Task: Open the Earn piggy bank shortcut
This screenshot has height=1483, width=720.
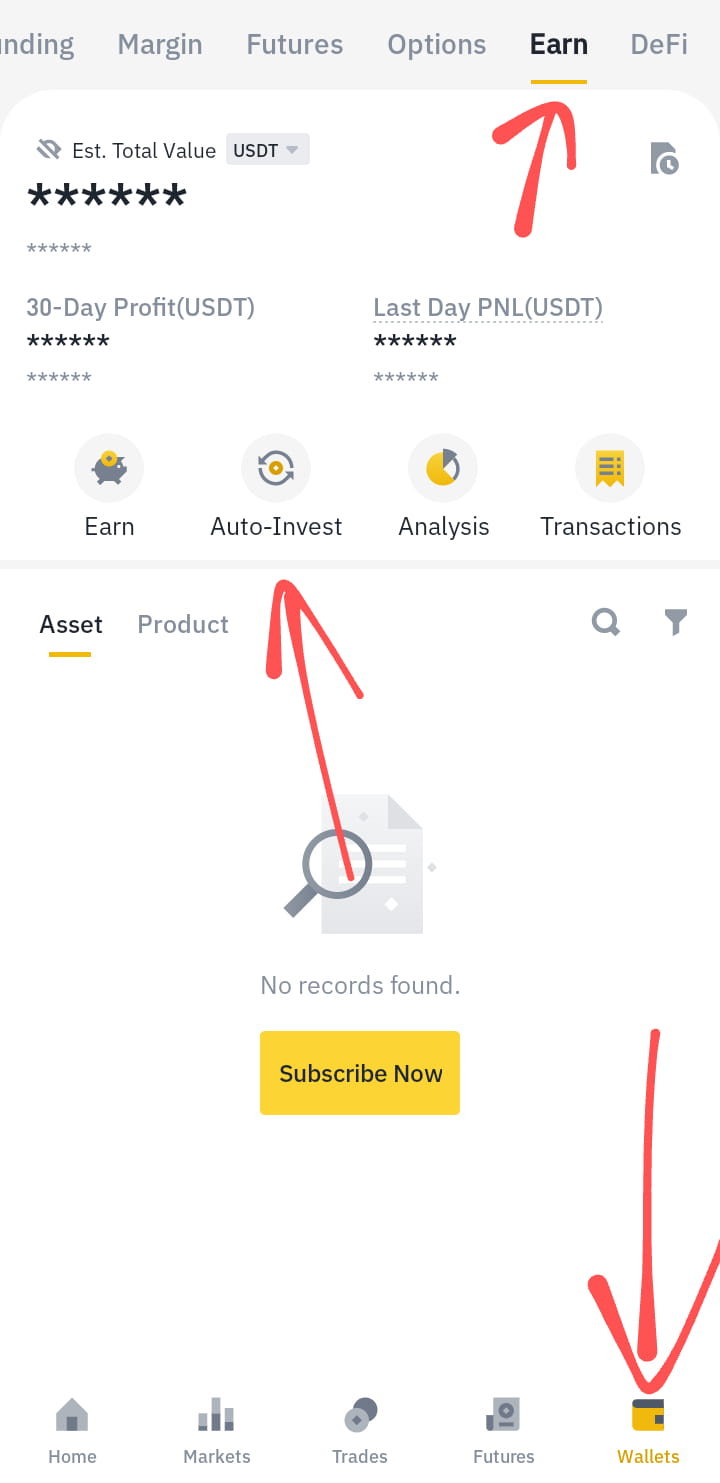Action: 109,468
